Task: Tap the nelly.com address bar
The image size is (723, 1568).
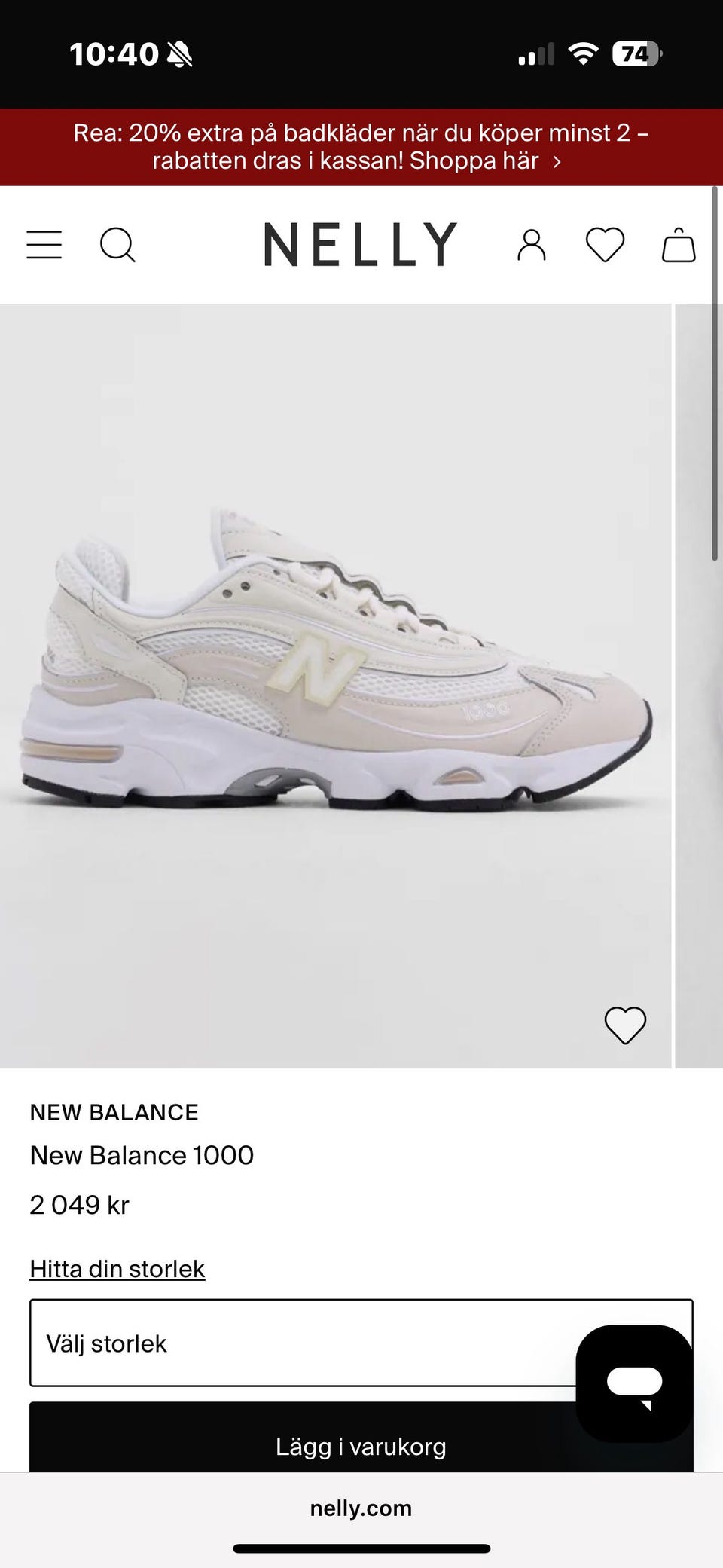Action: coord(361,1508)
